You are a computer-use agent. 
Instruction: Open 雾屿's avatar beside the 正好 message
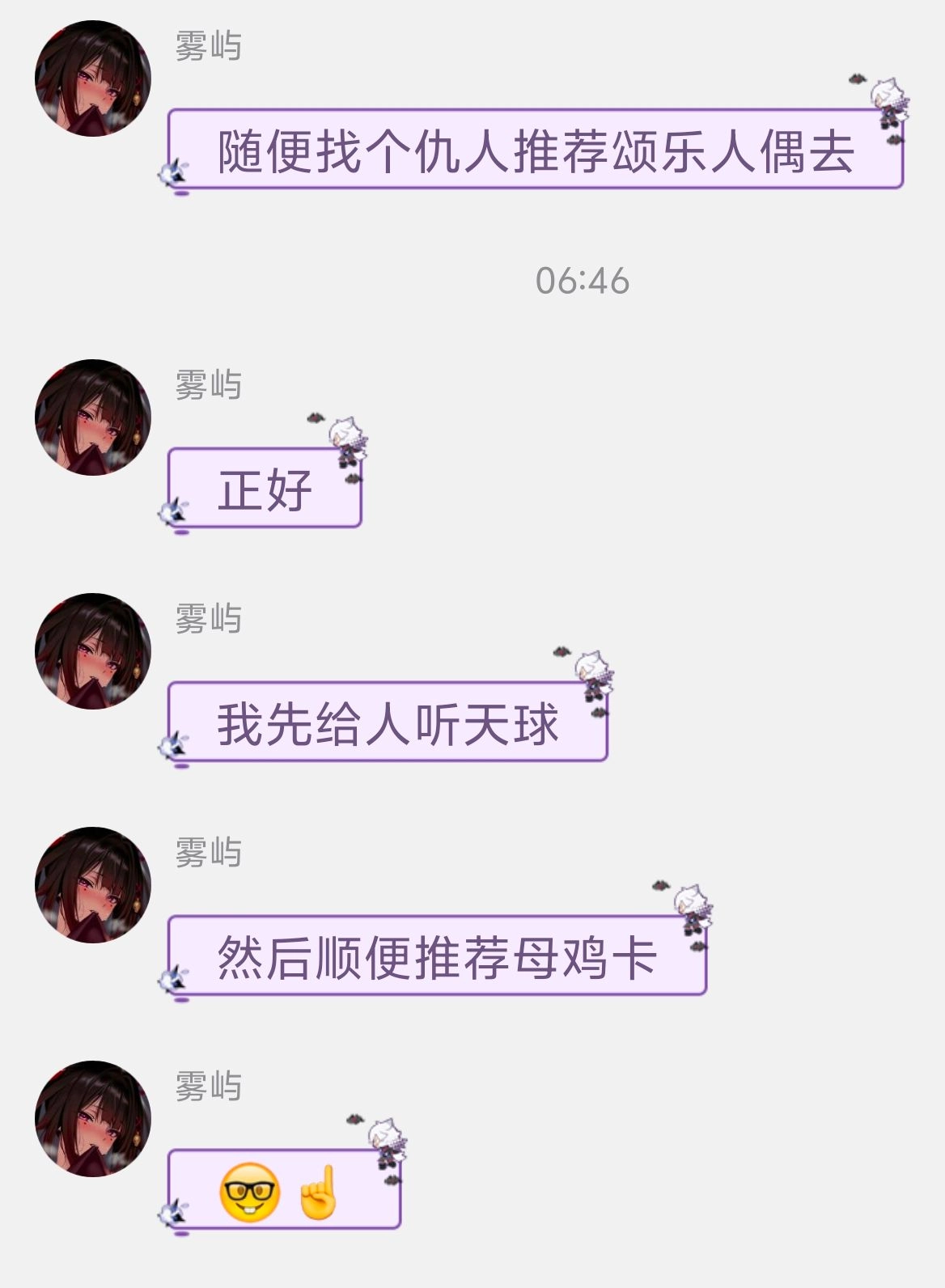click(93, 417)
